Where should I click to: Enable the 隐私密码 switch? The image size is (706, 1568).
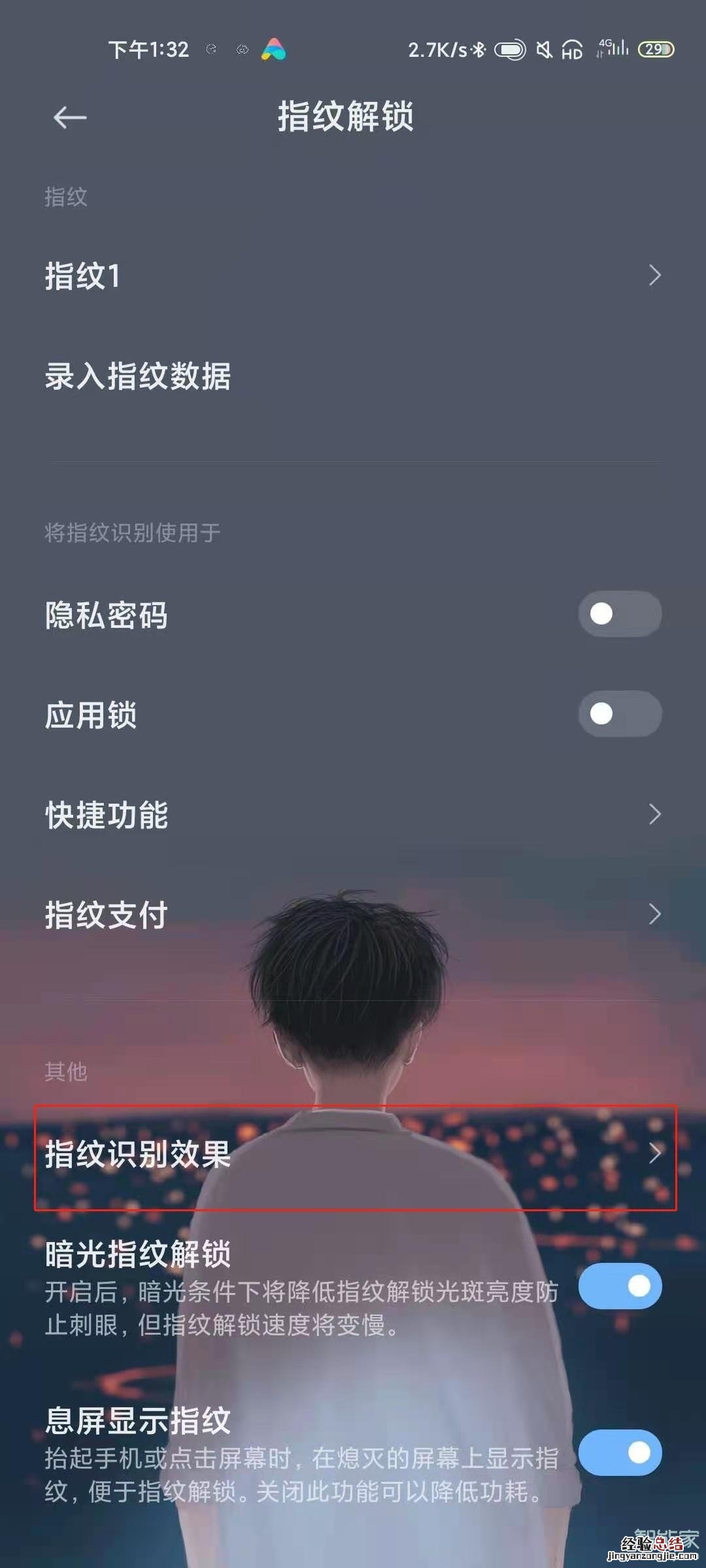point(619,614)
